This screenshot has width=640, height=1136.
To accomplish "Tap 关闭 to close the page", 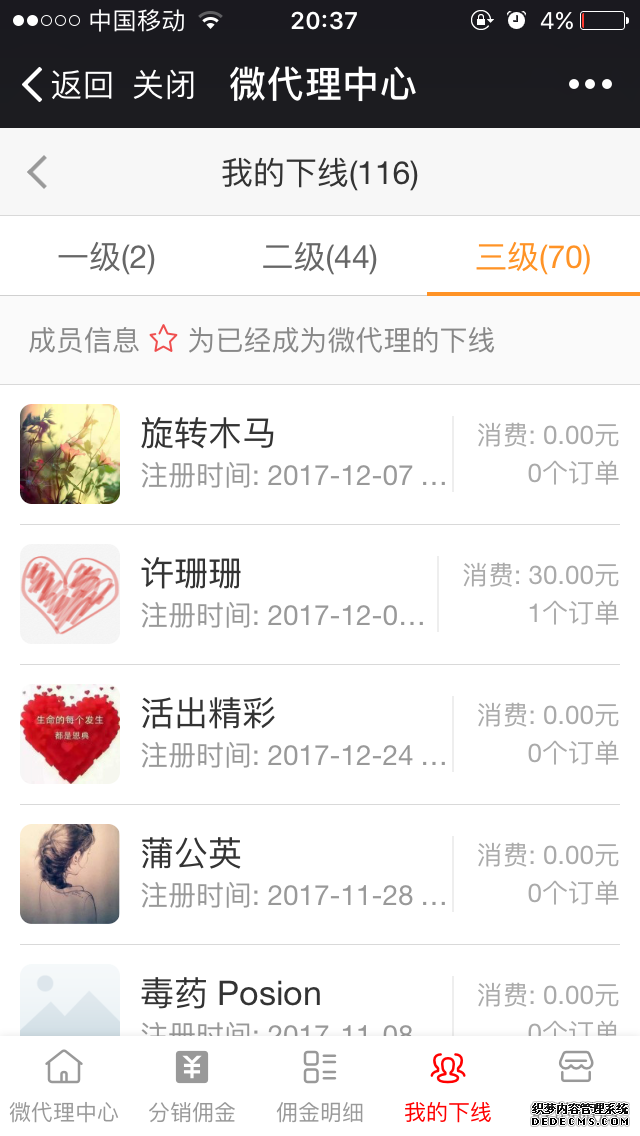I will [x=164, y=85].
